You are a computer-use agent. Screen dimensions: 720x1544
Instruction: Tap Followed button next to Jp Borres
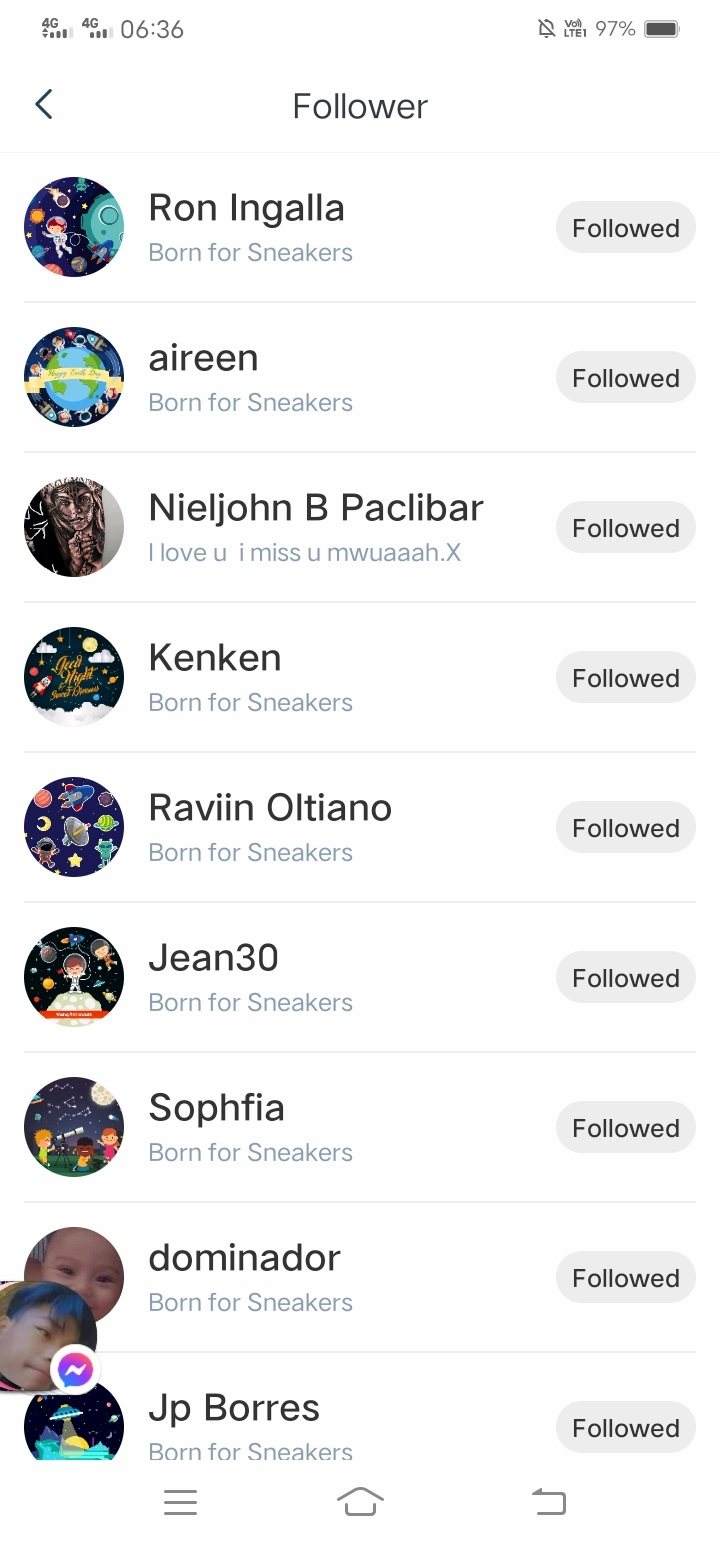click(625, 1428)
